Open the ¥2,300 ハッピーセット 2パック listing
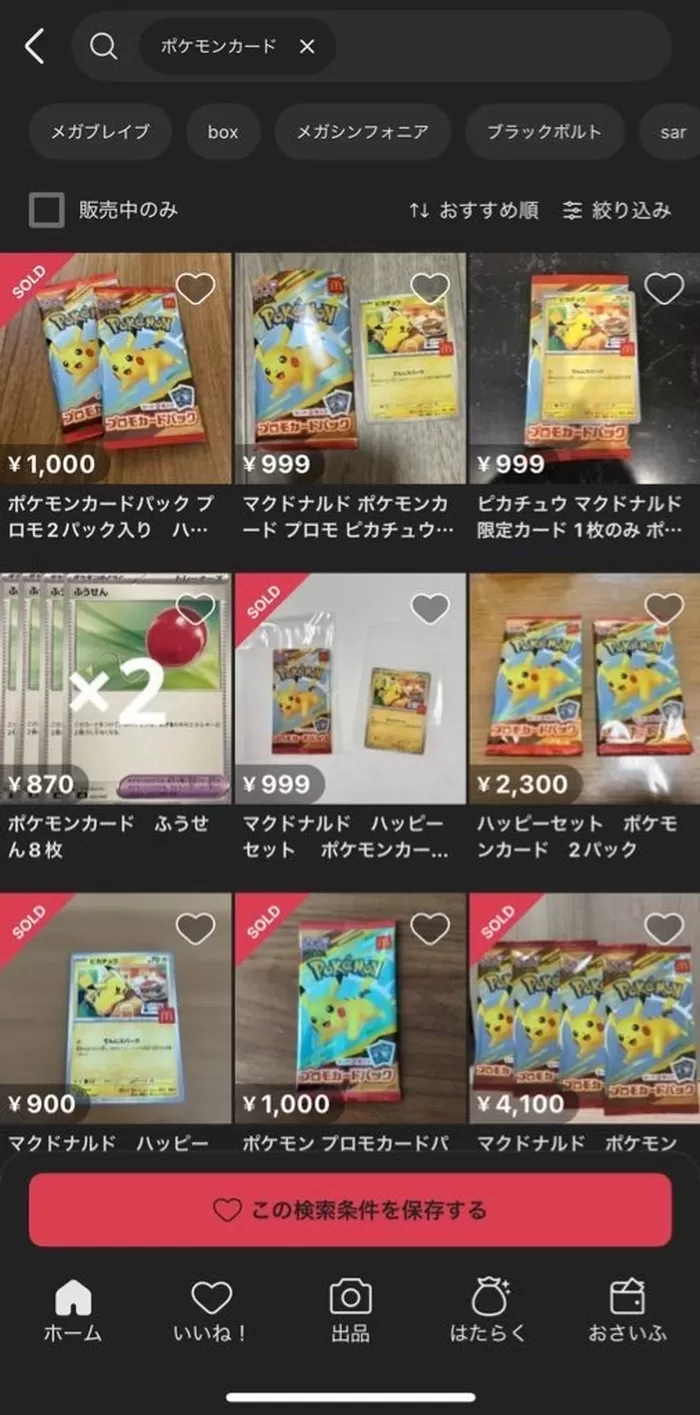Viewport: 700px width, 1415px height. [x=583, y=689]
